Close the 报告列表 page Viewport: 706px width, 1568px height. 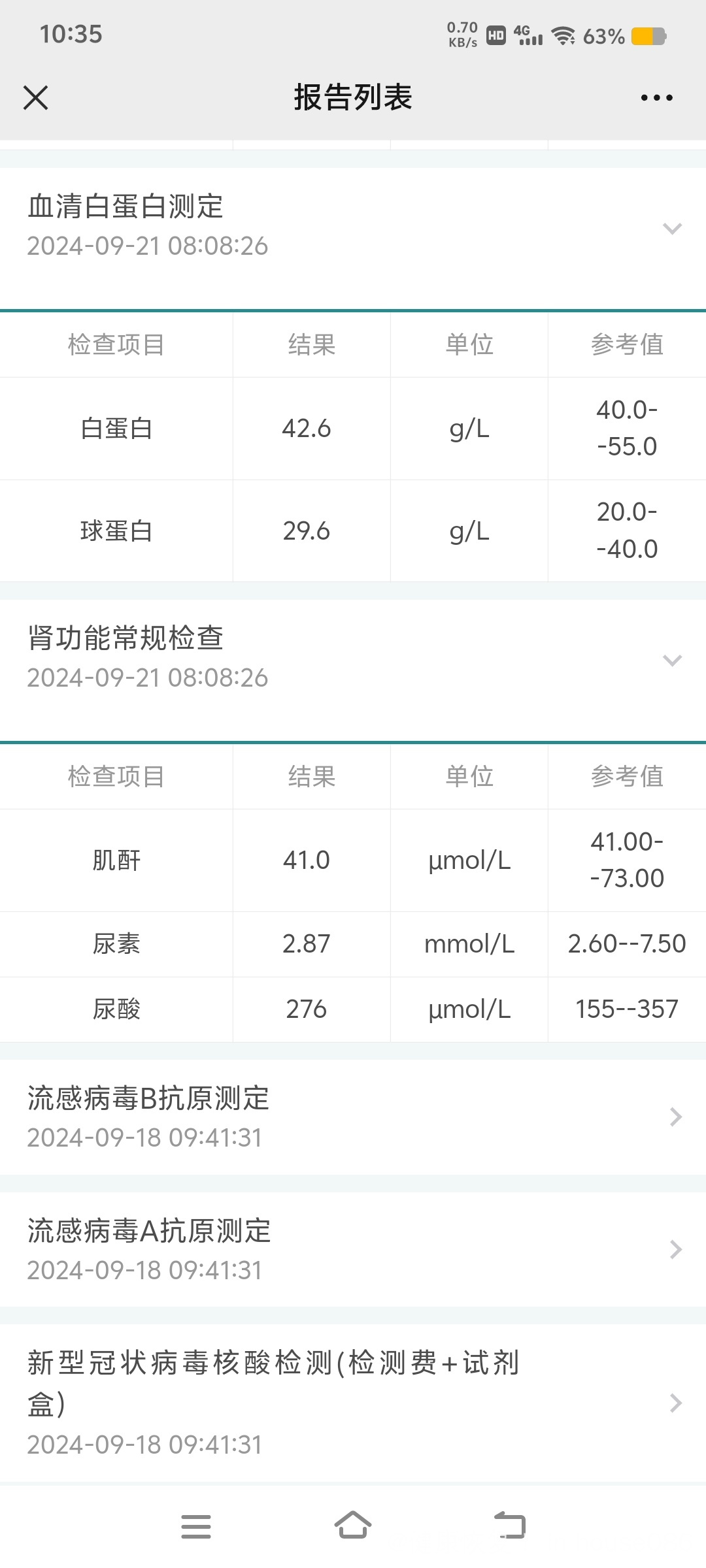pyautogui.click(x=35, y=98)
